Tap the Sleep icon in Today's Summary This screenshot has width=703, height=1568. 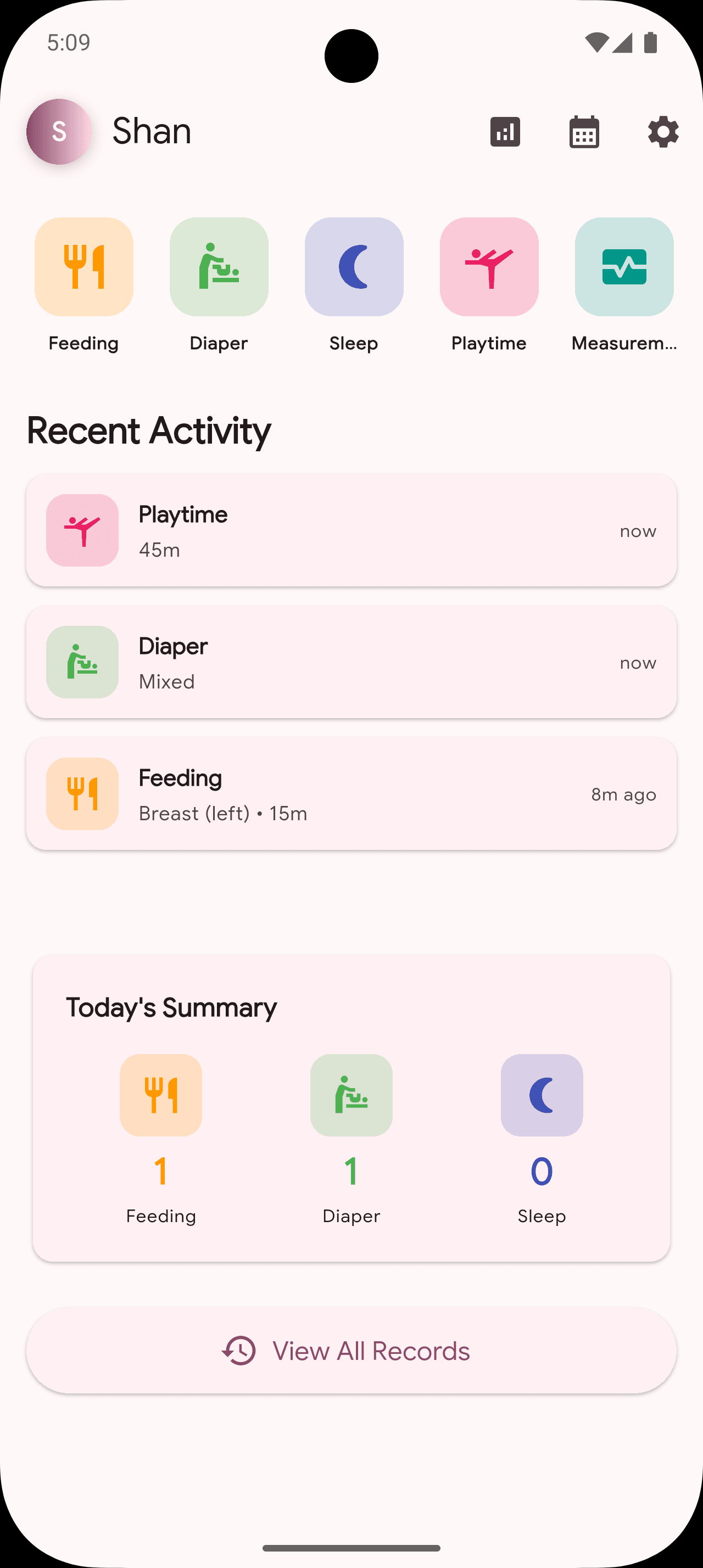point(542,1095)
